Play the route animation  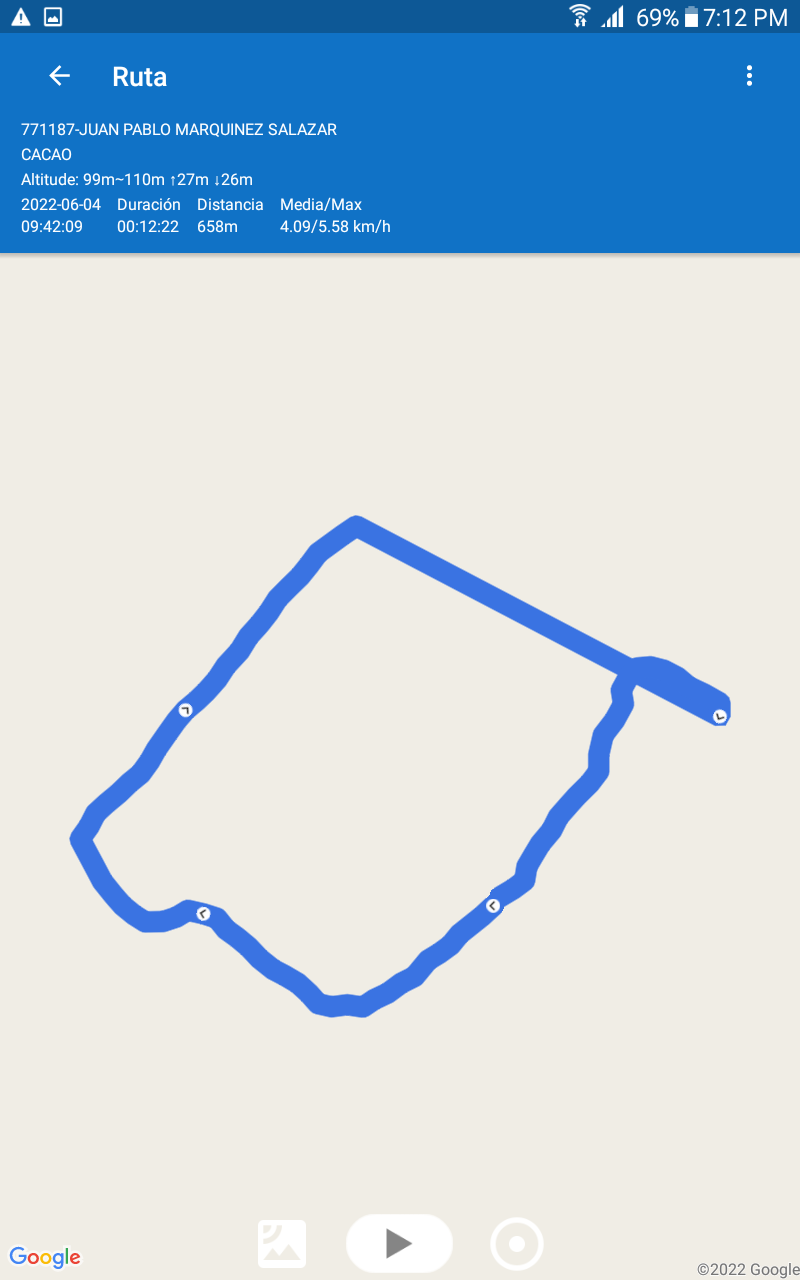[x=399, y=1243]
